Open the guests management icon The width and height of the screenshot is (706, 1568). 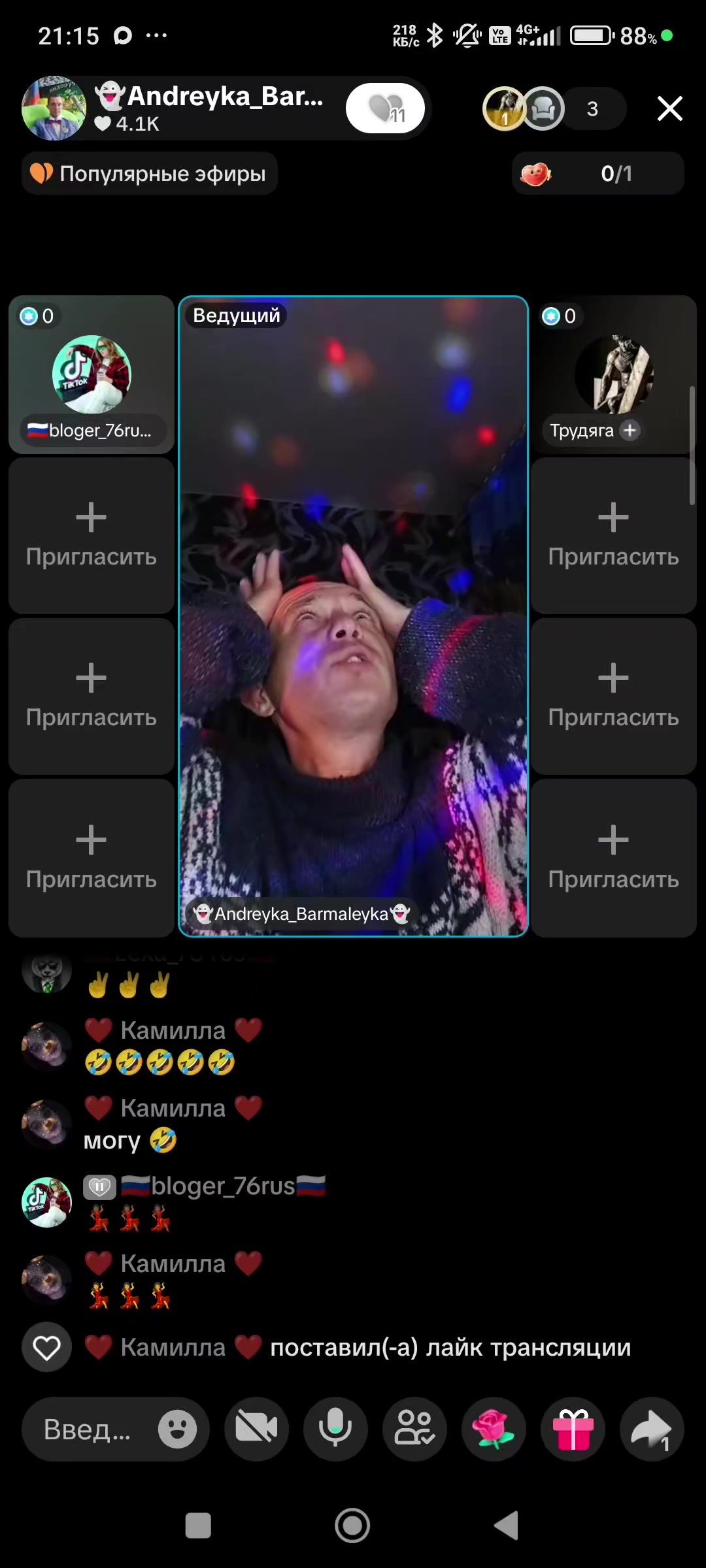point(414,1429)
